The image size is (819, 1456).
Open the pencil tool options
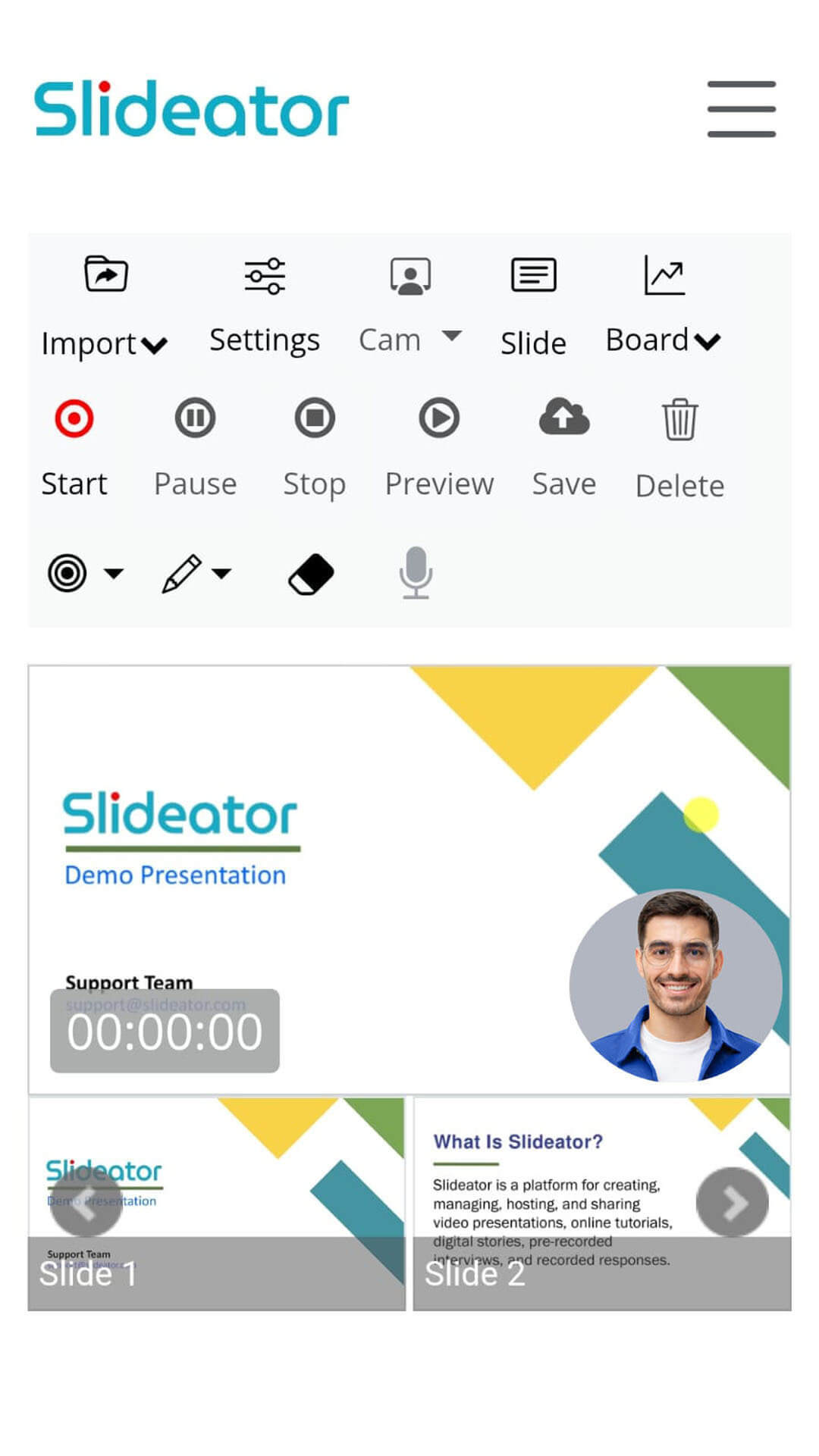point(196,574)
